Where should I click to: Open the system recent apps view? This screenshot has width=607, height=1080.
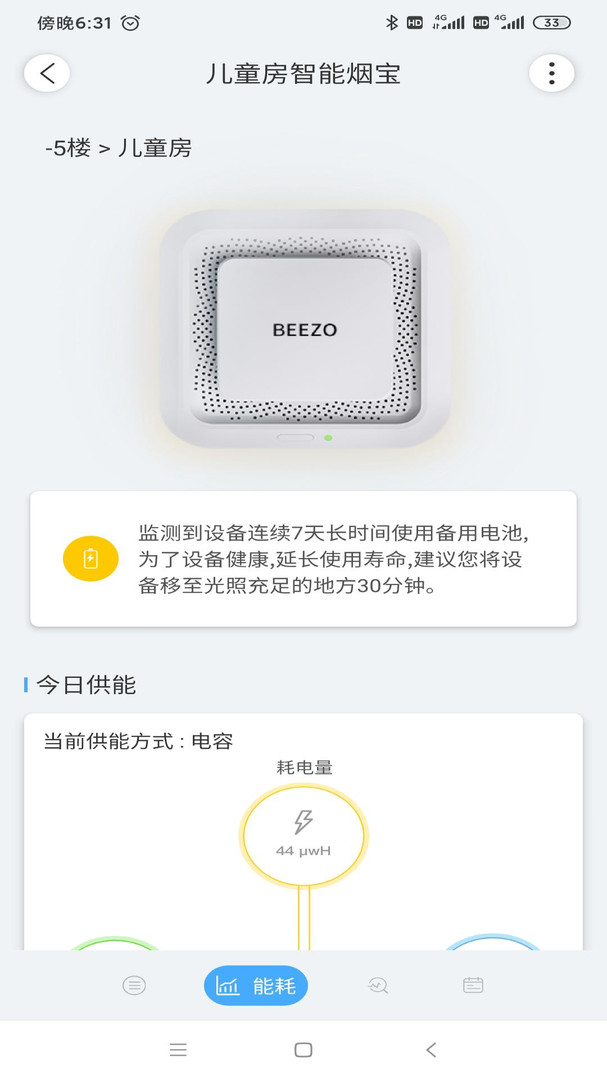click(178, 1050)
